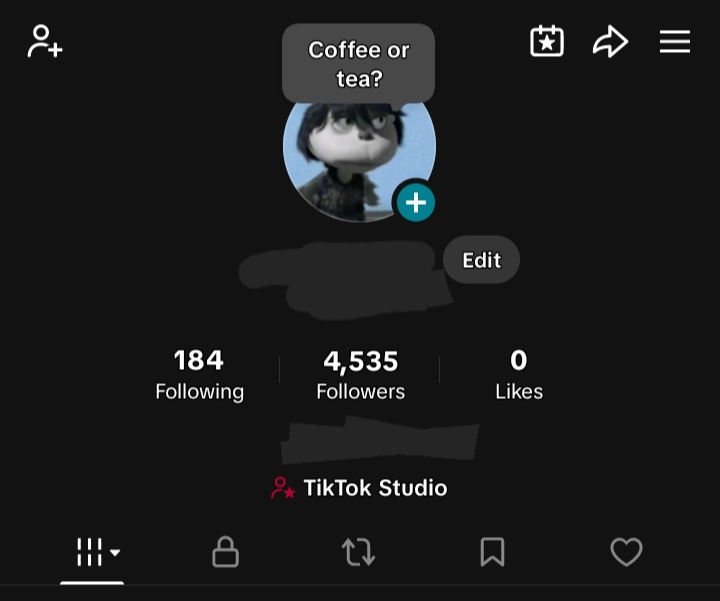
Task: Open TikTok Studio
Action: coord(360,488)
